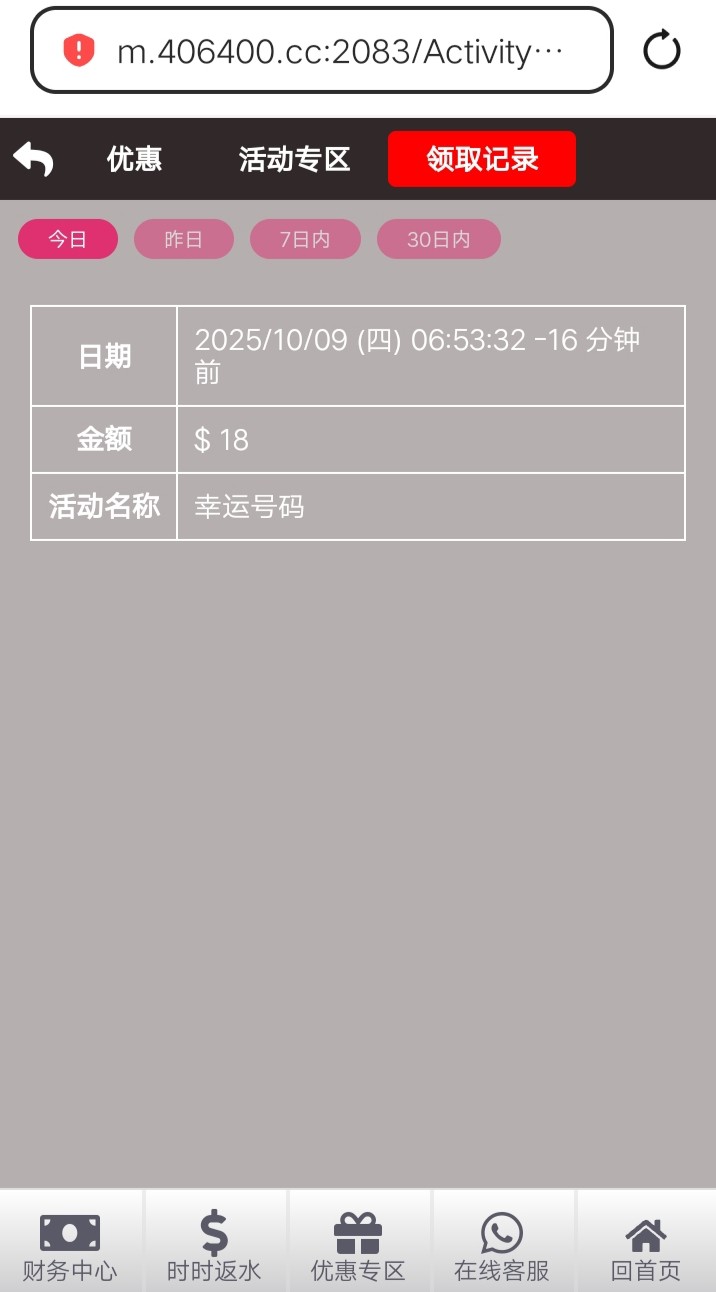Open 财务中心 in the bottom bar

70,1246
